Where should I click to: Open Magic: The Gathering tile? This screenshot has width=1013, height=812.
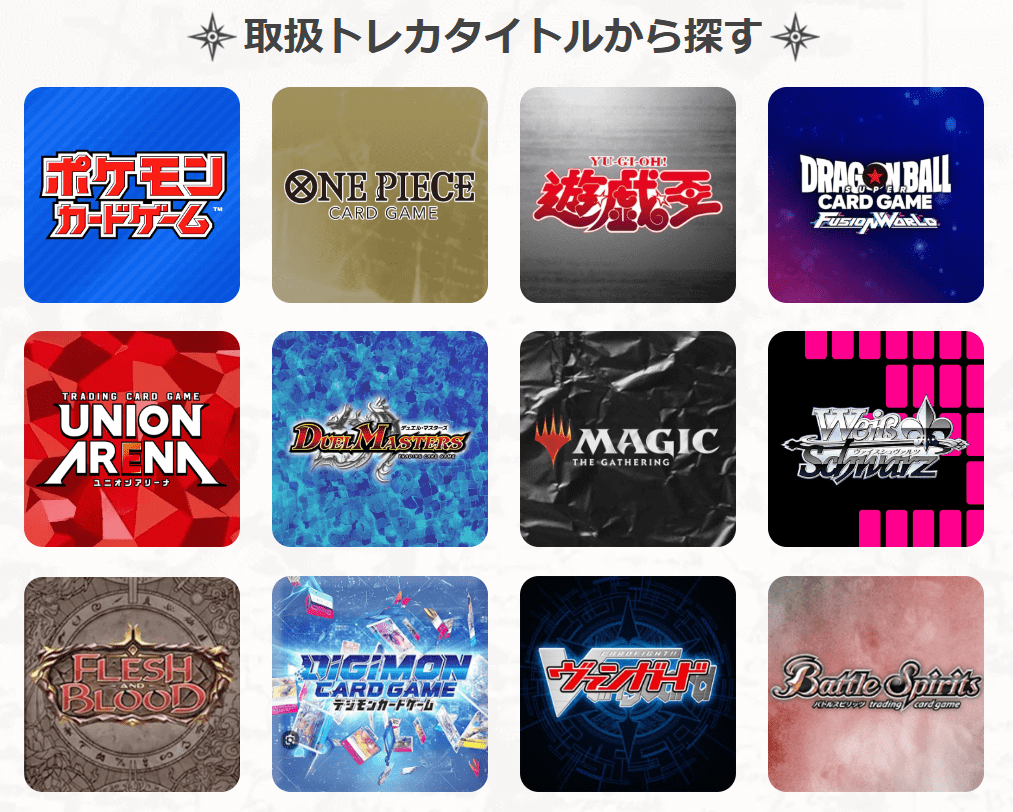tap(628, 439)
